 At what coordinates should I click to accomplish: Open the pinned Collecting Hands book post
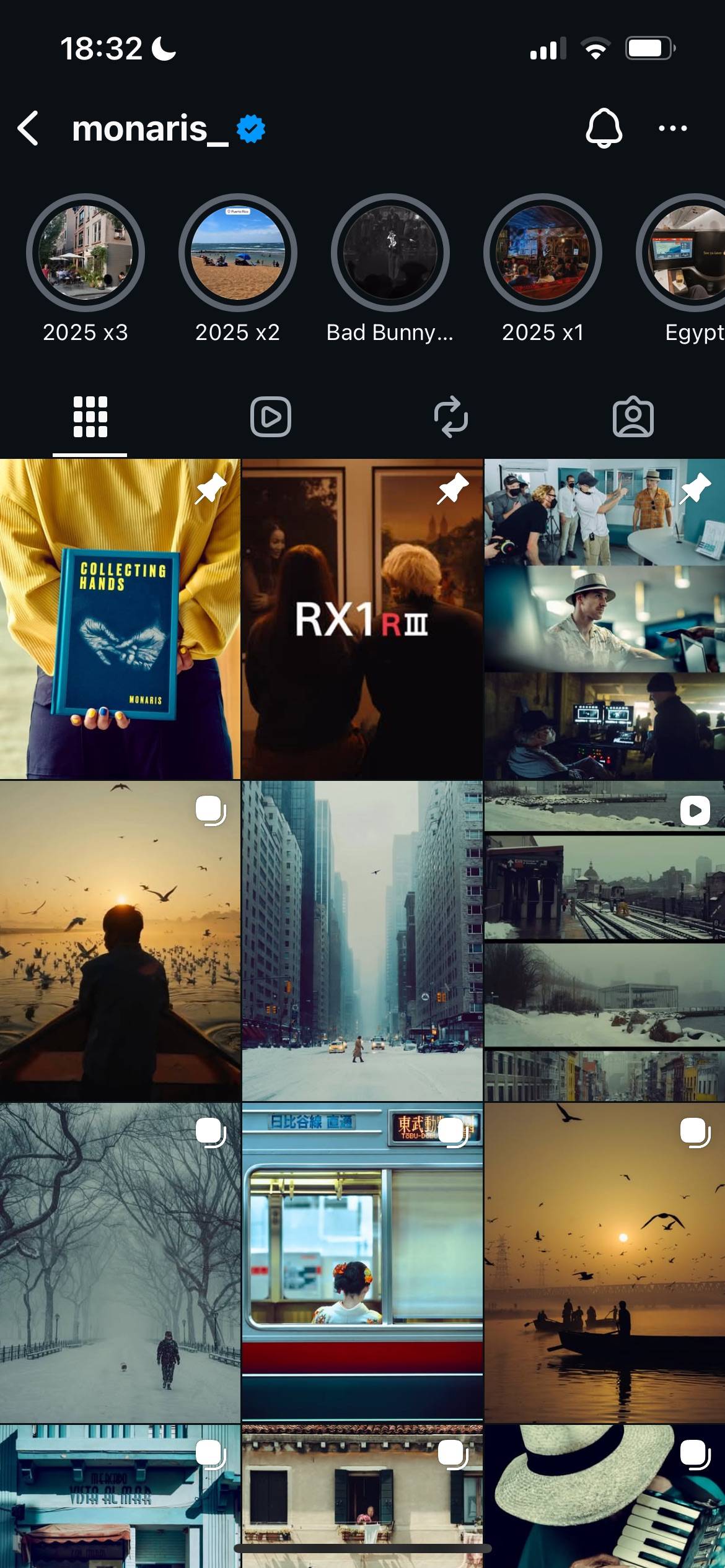[120, 619]
